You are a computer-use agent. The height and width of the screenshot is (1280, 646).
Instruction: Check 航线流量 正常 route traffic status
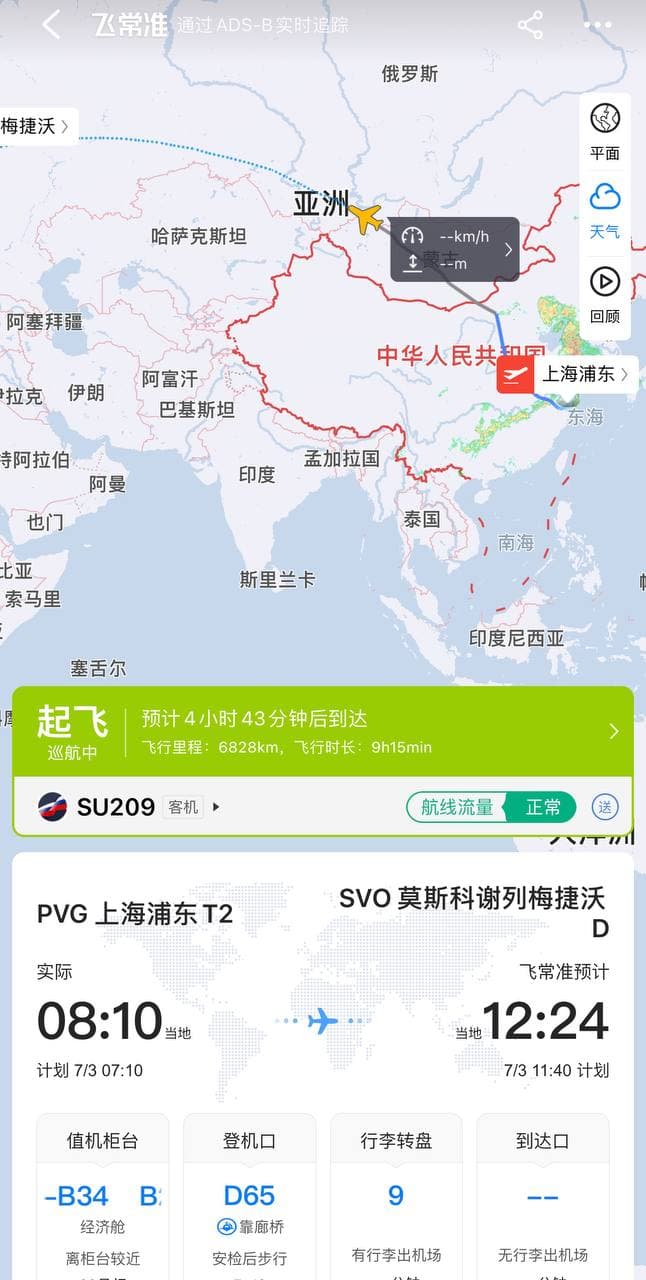491,807
